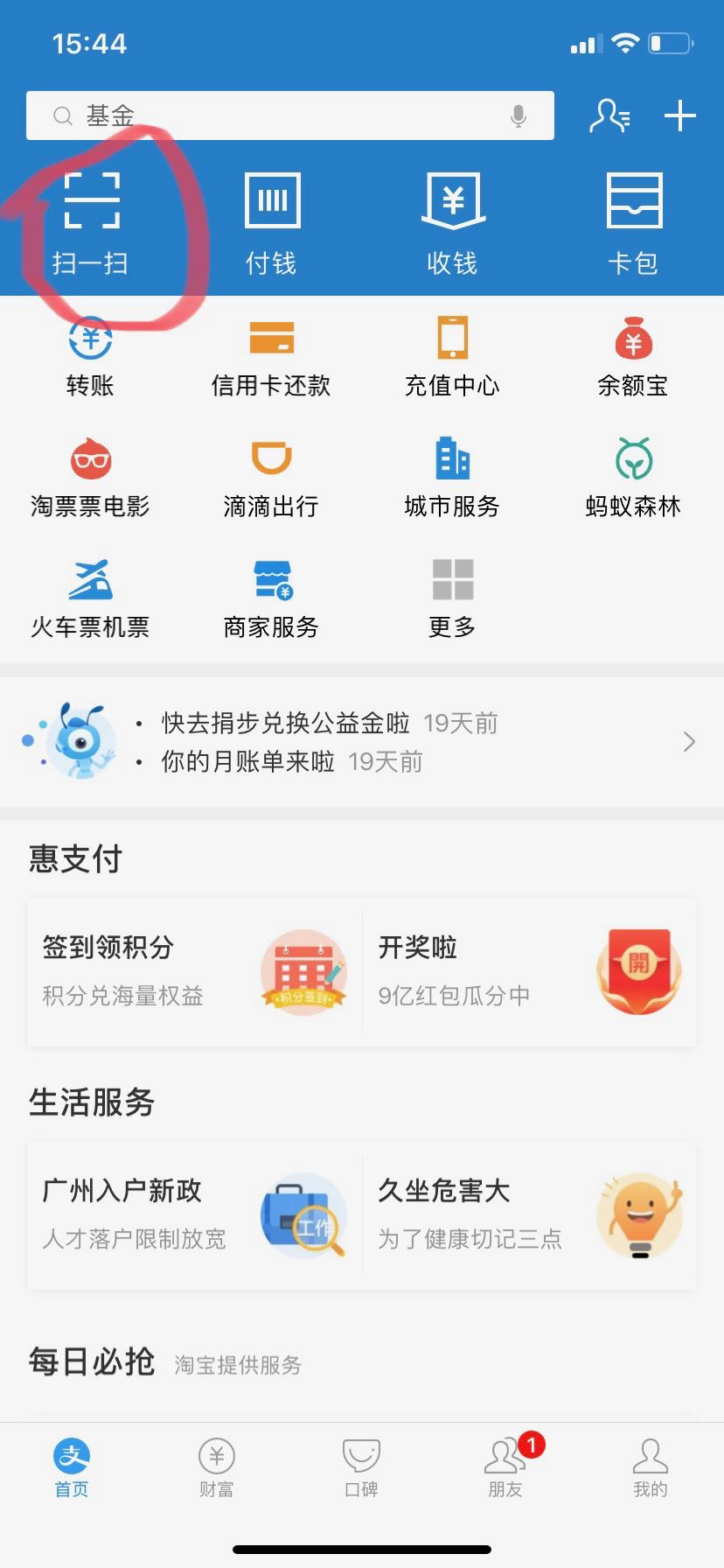Open the 签到领积分 card
Viewport: 724px width, 1568px height.
pos(194,972)
